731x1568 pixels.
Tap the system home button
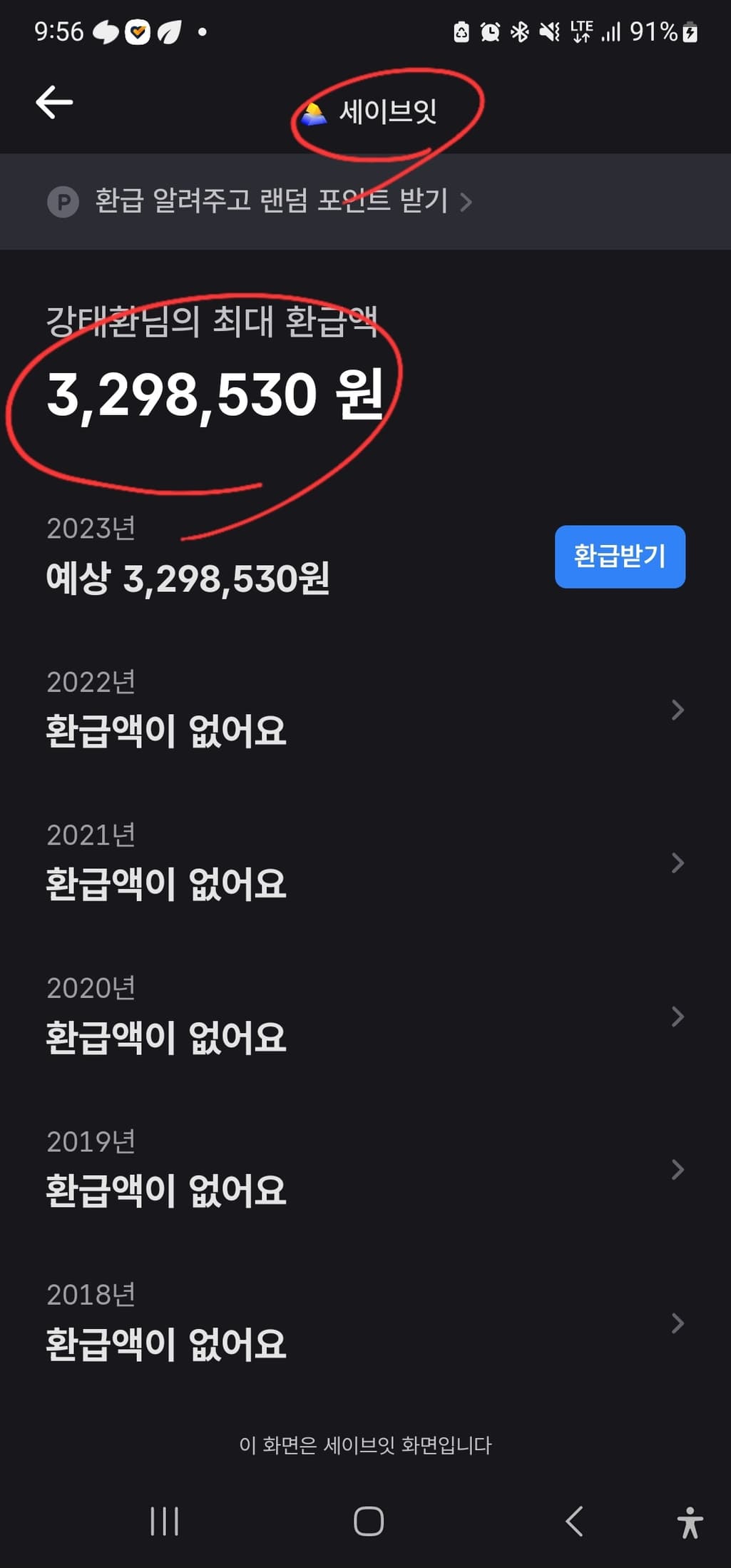click(x=368, y=1521)
